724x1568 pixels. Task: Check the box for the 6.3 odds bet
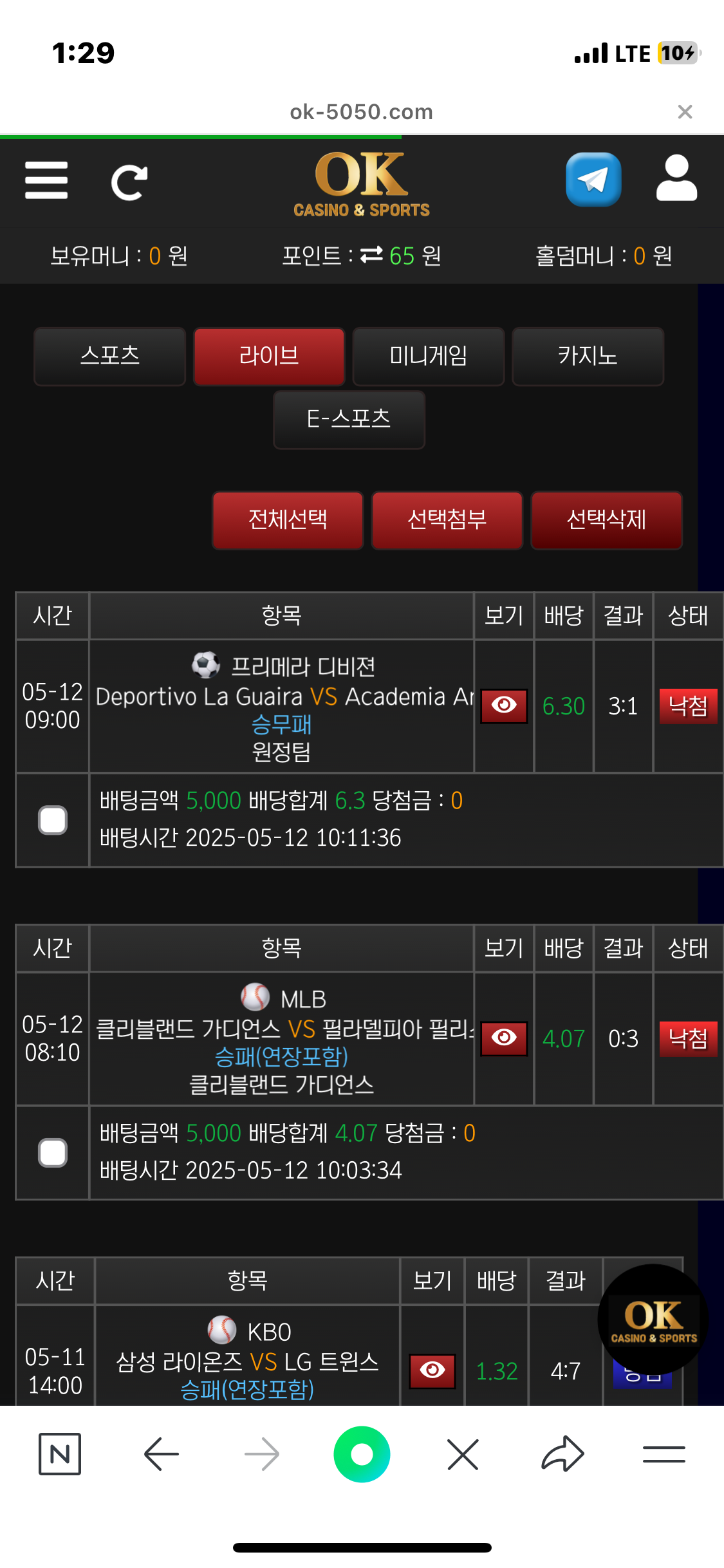click(x=53, y=820)
